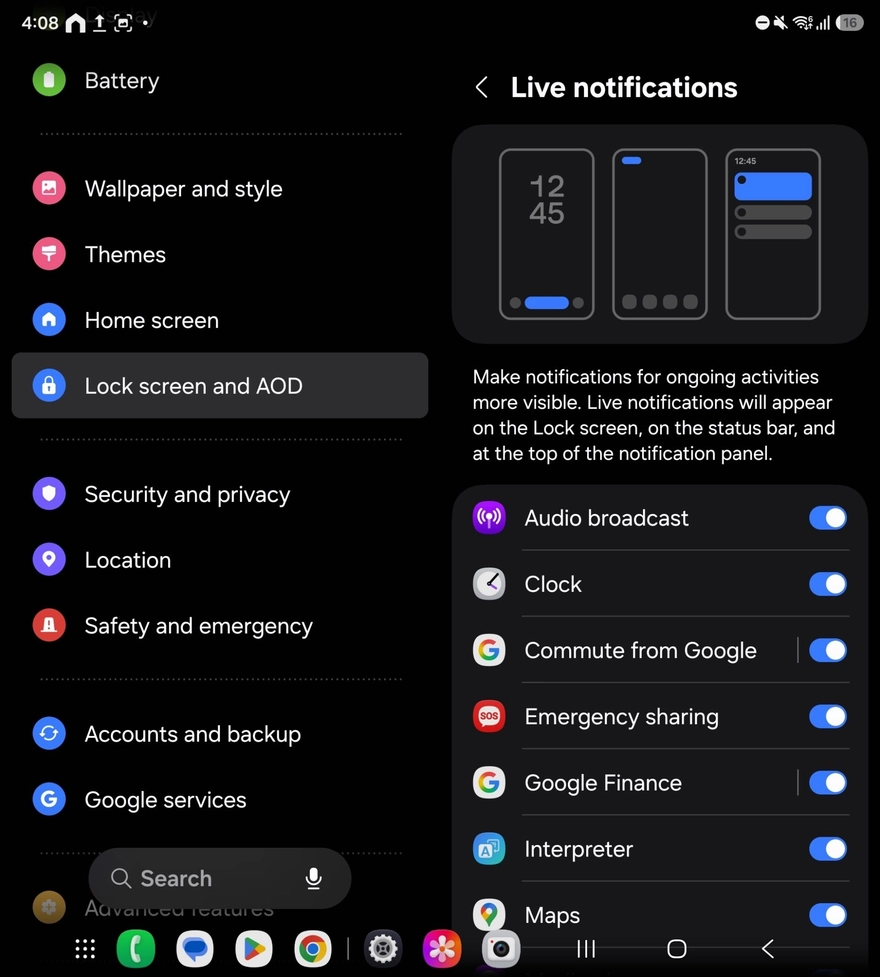The width and height of the screenshot is (880, 977).
Task: Open Chrome from the taskbar
Action: (x=313, y=949)
